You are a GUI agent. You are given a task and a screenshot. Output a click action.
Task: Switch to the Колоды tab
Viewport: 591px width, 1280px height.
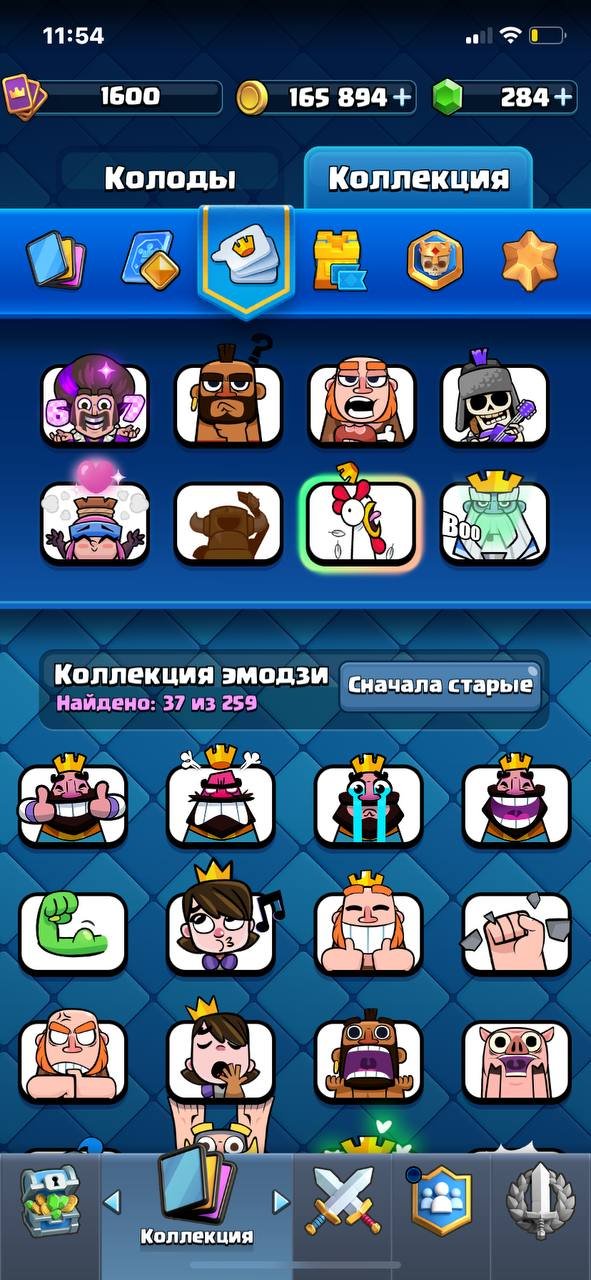click(x=170, y=178)
